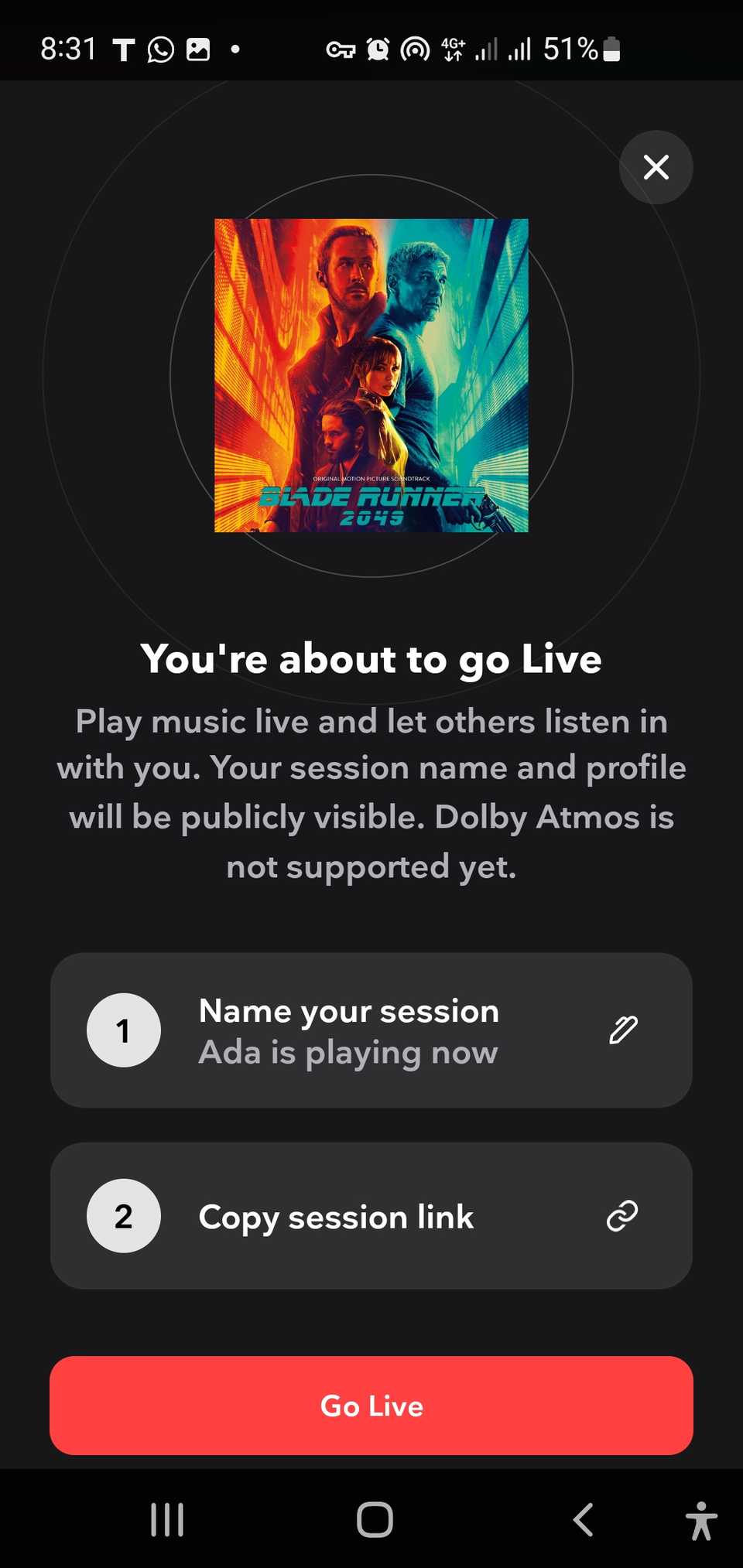Open WhatsApp from the status bar
The width and height of the screenshot is (743, 1568).
[x=159, y=49]
